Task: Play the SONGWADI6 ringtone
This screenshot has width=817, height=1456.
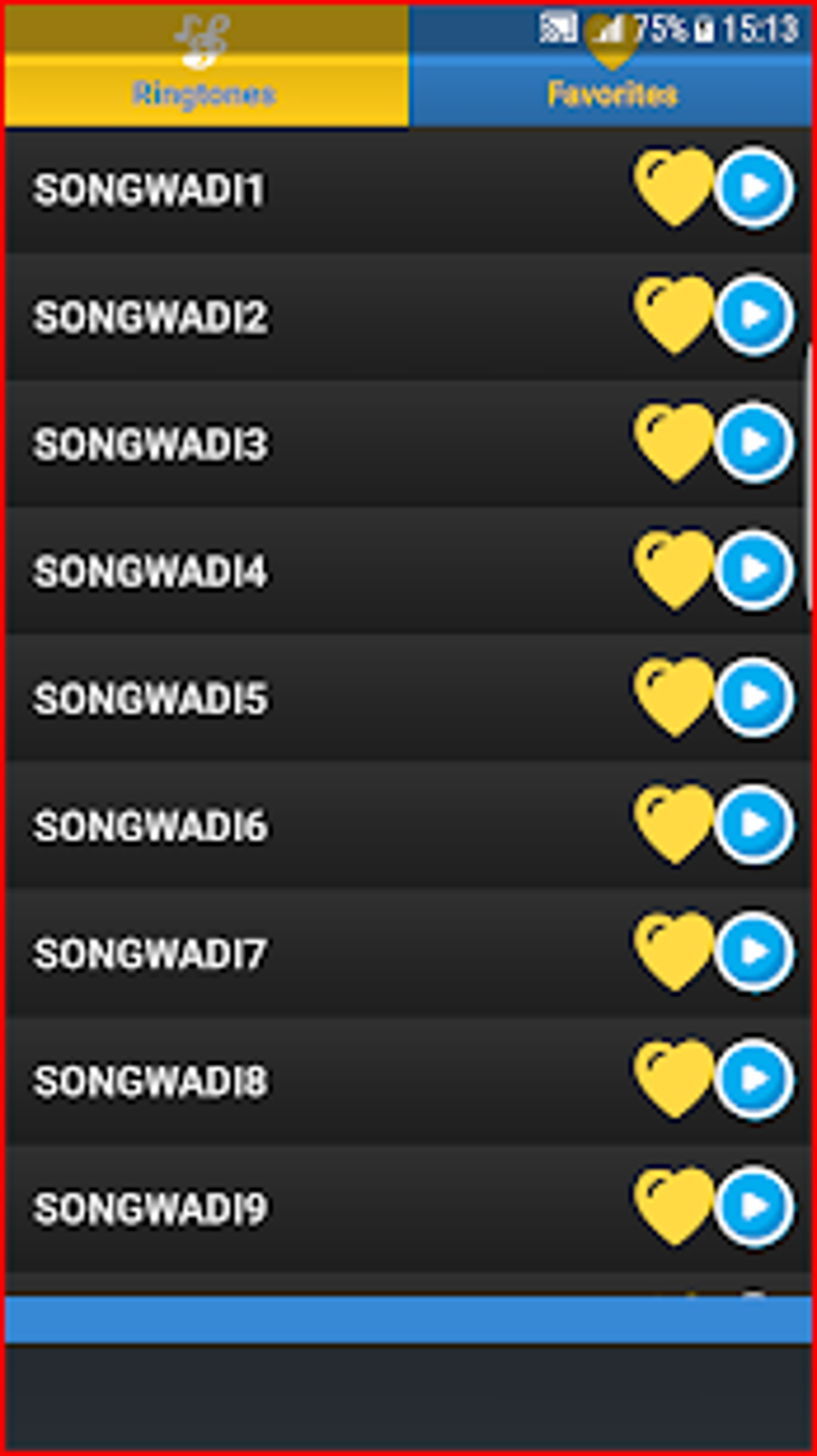Action: (x=753, y=824)
